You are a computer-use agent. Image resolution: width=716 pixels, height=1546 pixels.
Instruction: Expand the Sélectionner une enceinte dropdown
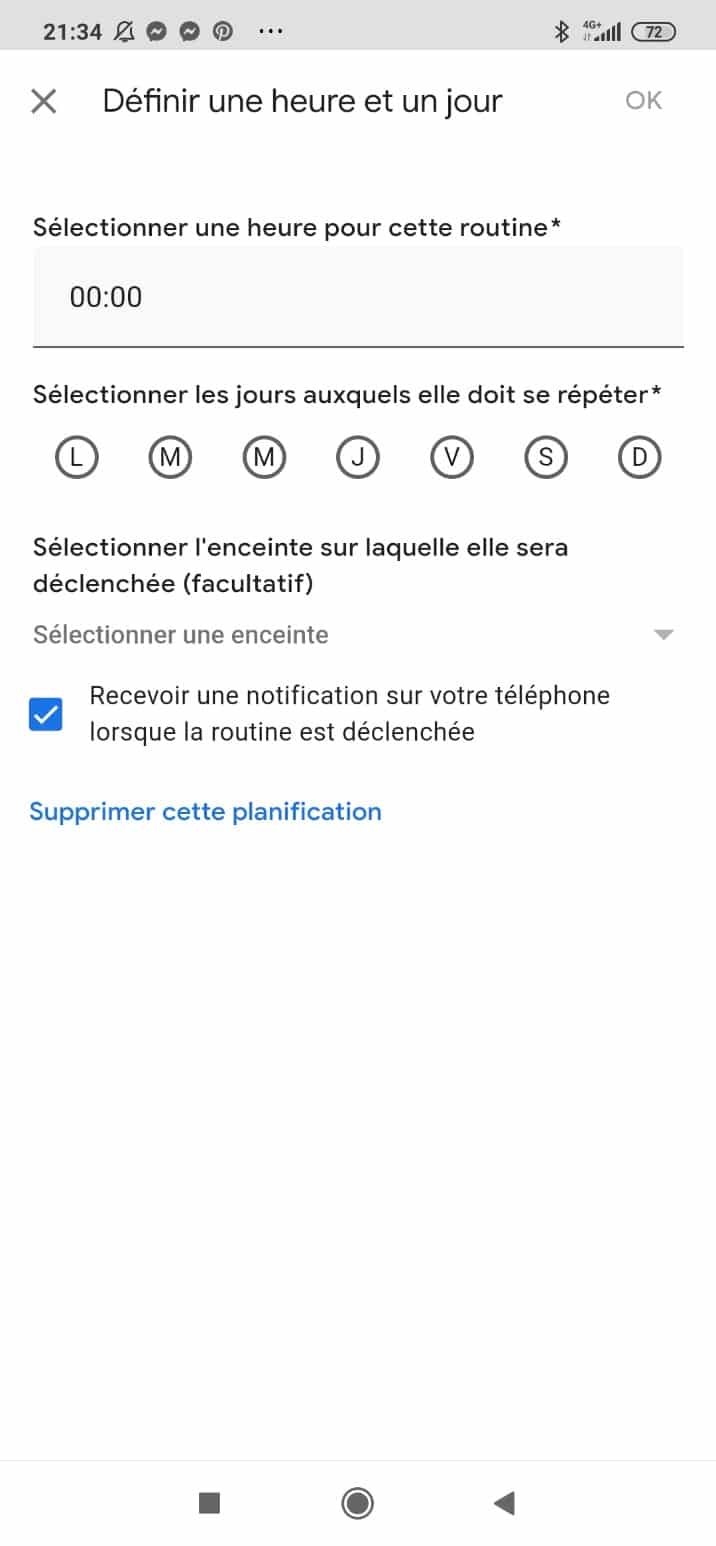click(x=355, y=635)
